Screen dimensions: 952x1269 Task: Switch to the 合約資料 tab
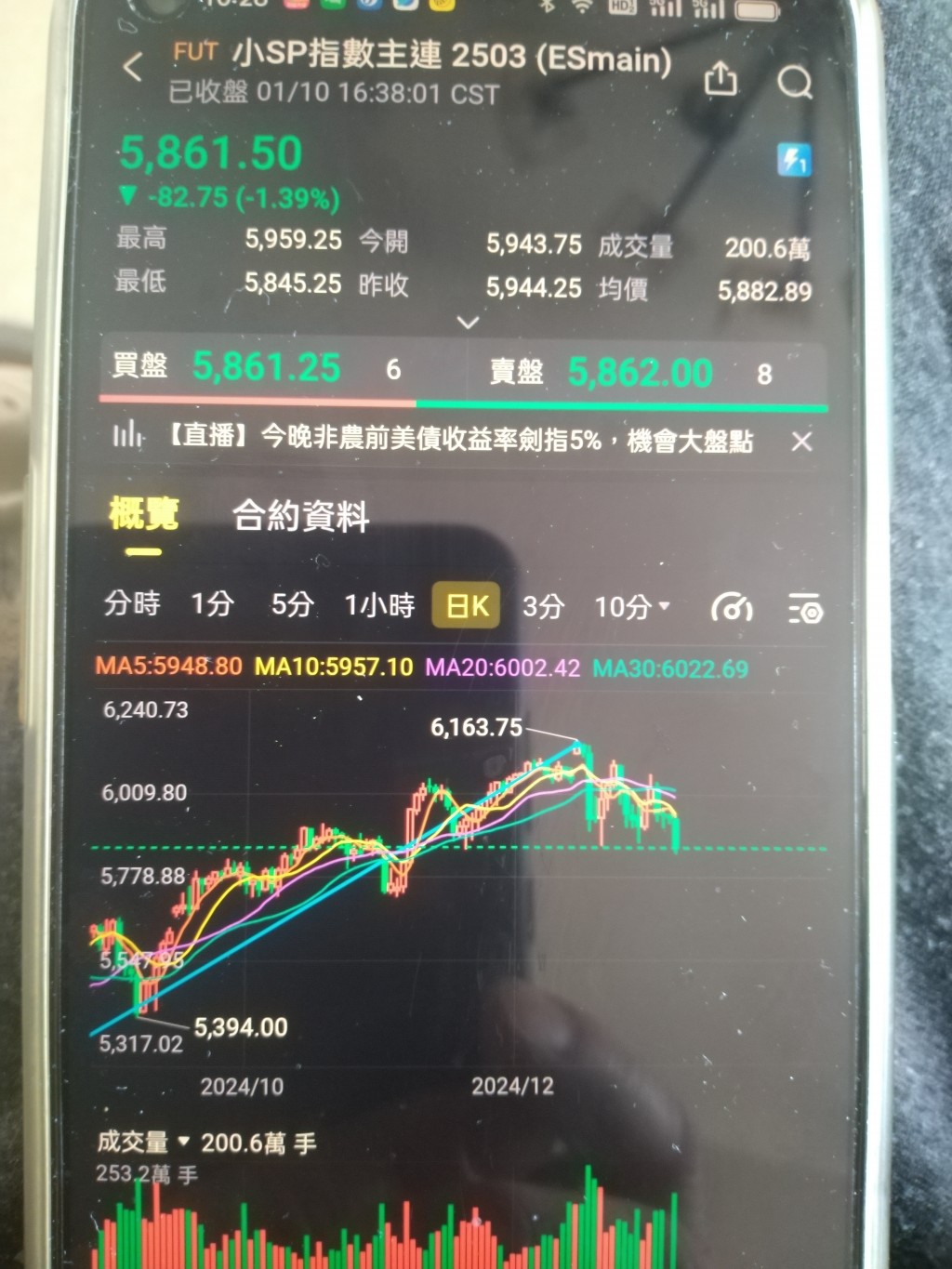coord(300,516)
